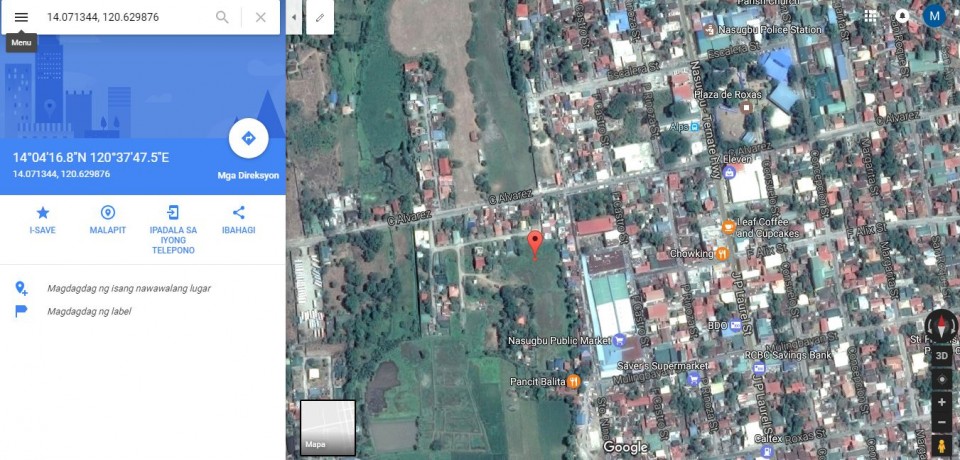Toggle the 3D view button

[x=941, y=355]
